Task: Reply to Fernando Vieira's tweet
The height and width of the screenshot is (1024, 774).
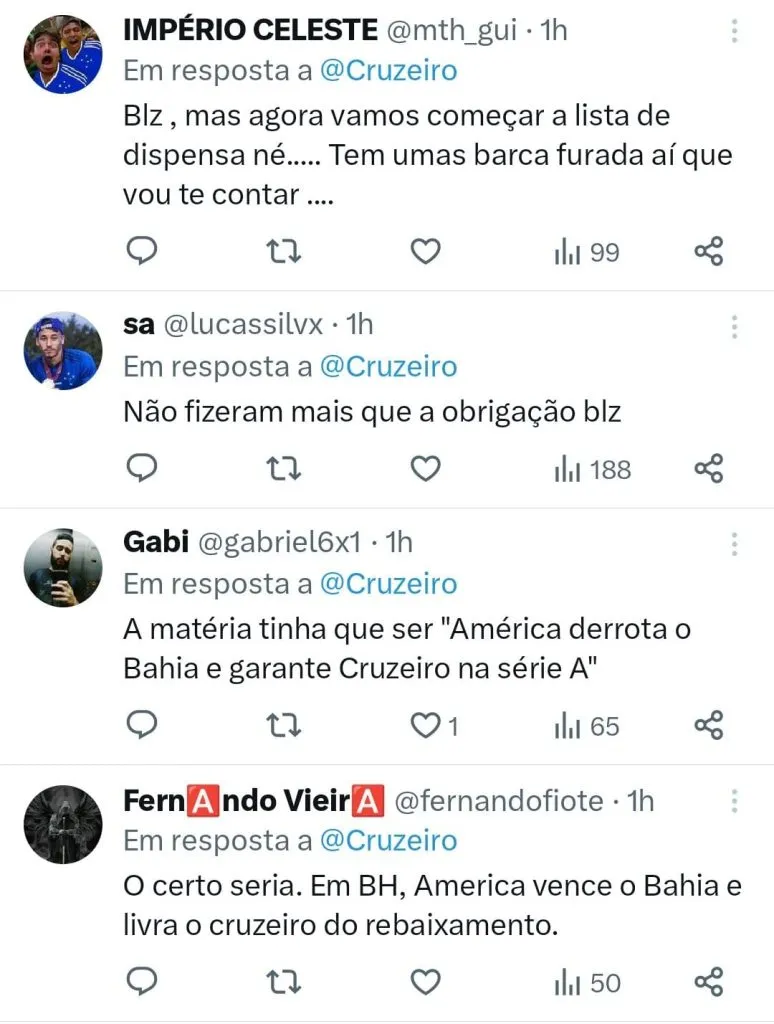Action: [143, 982]
